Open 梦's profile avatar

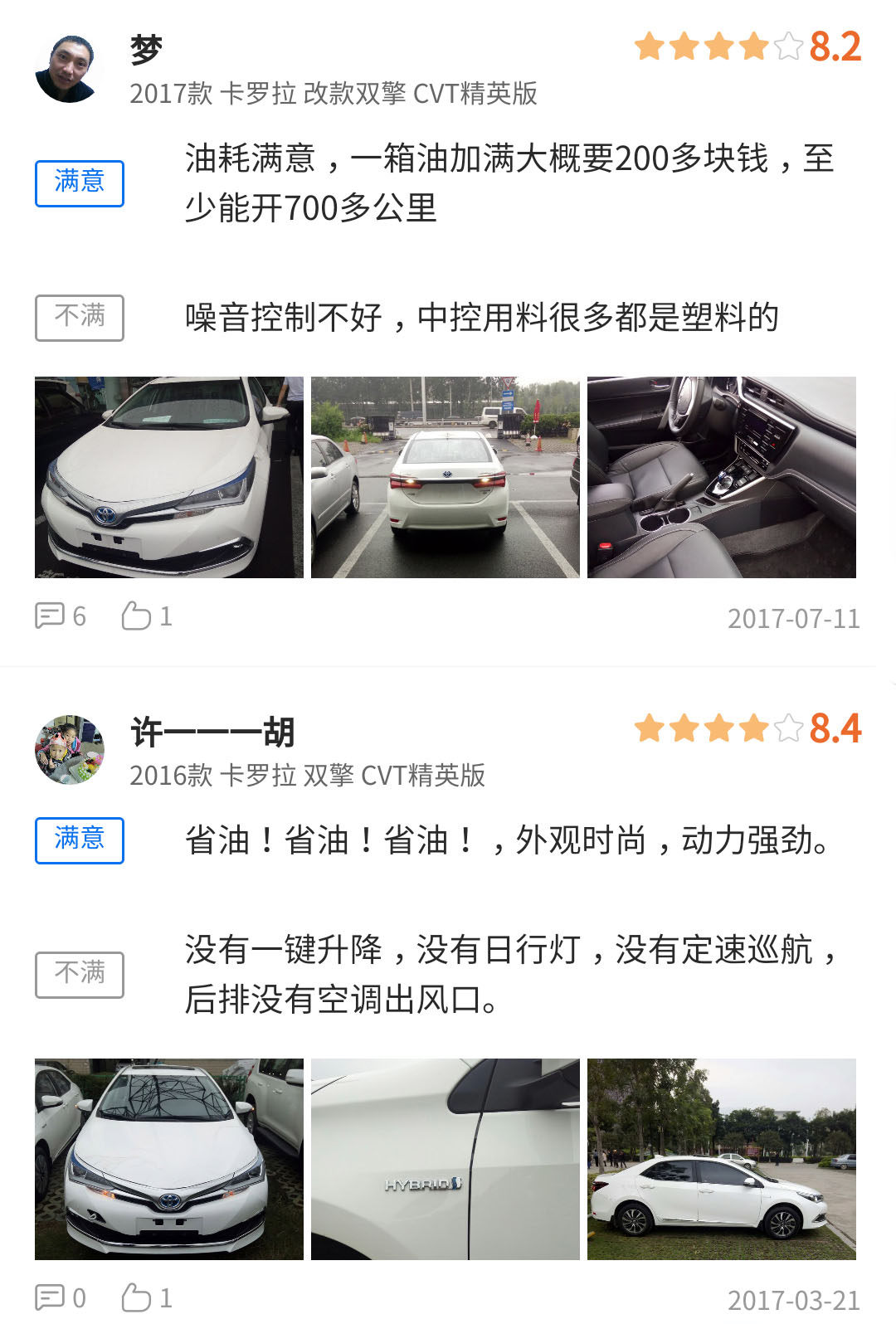pyautogui.click(x=69, y=70)
